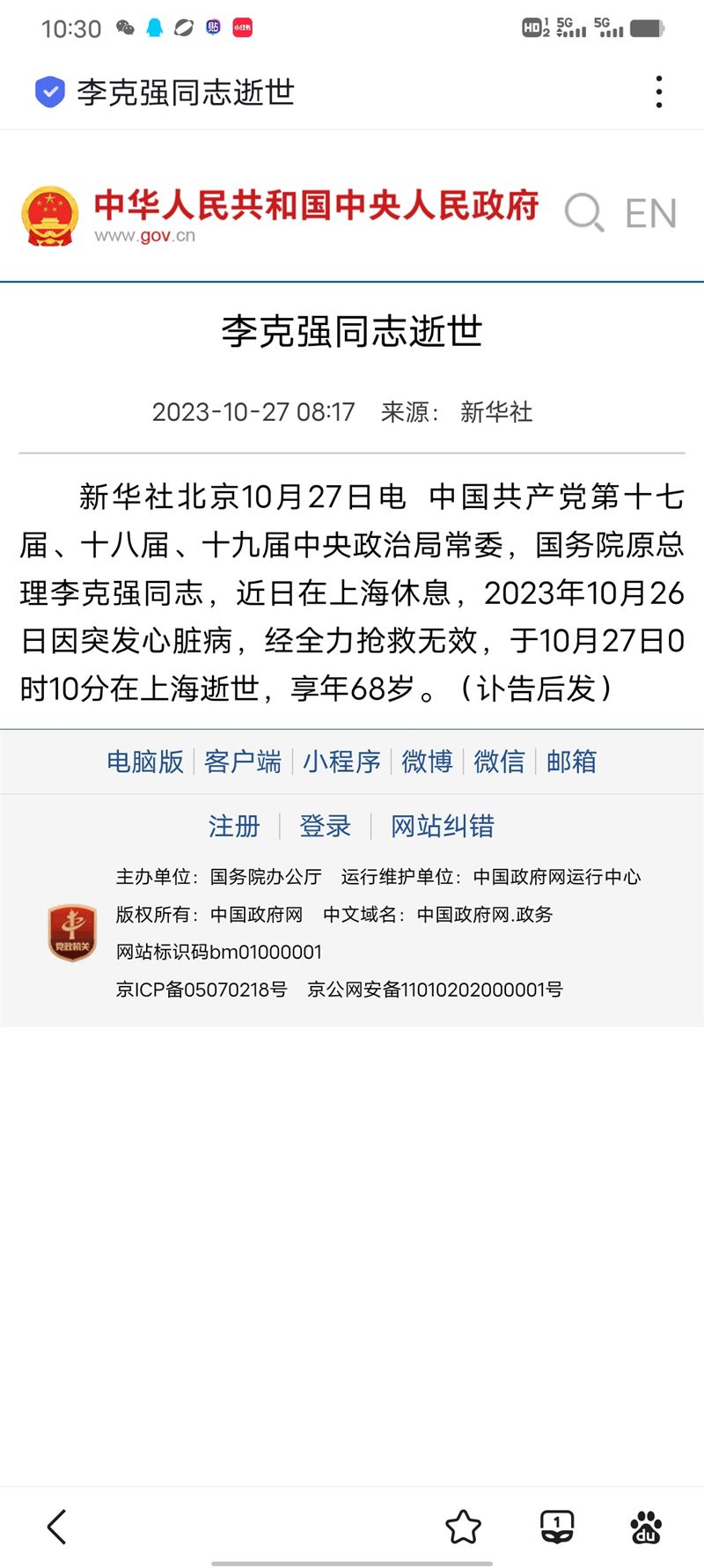Open the 小程序 mini program link

click(x=341, y=762)
